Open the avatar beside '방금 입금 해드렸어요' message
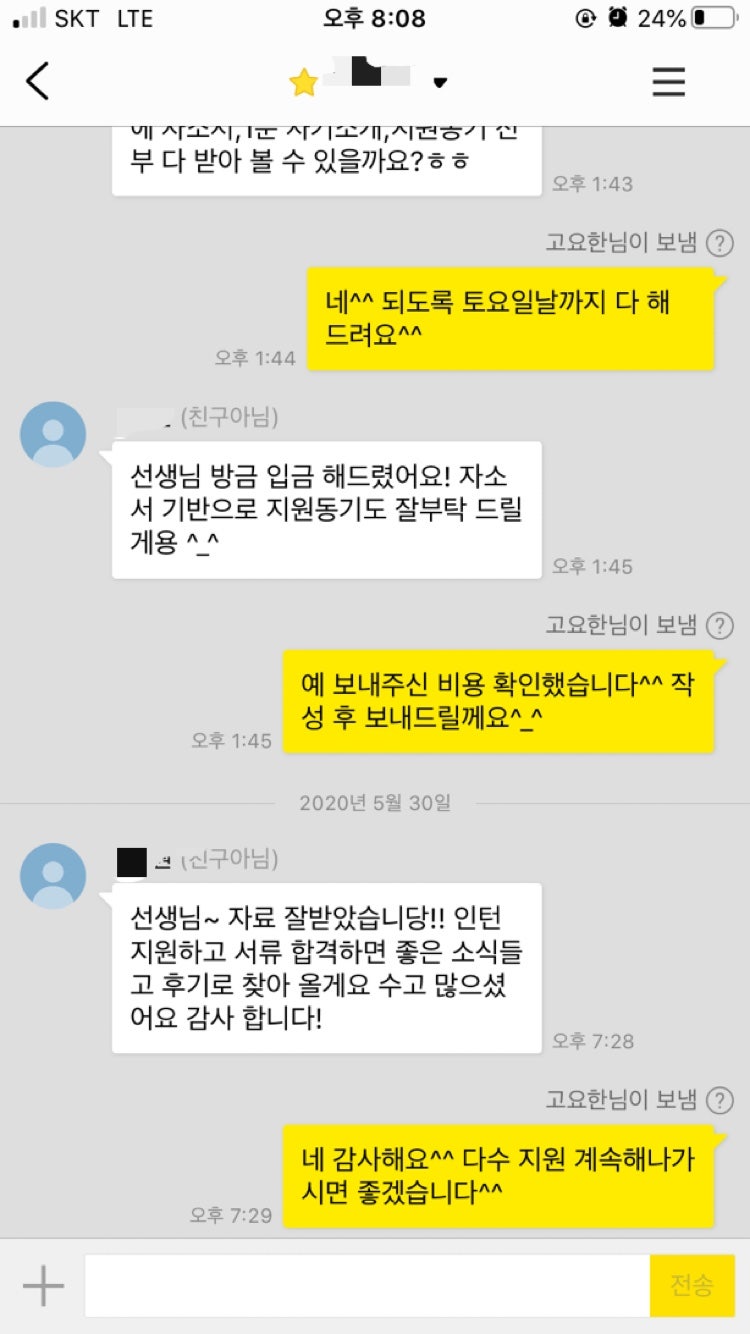 click(x=53, y=434)
